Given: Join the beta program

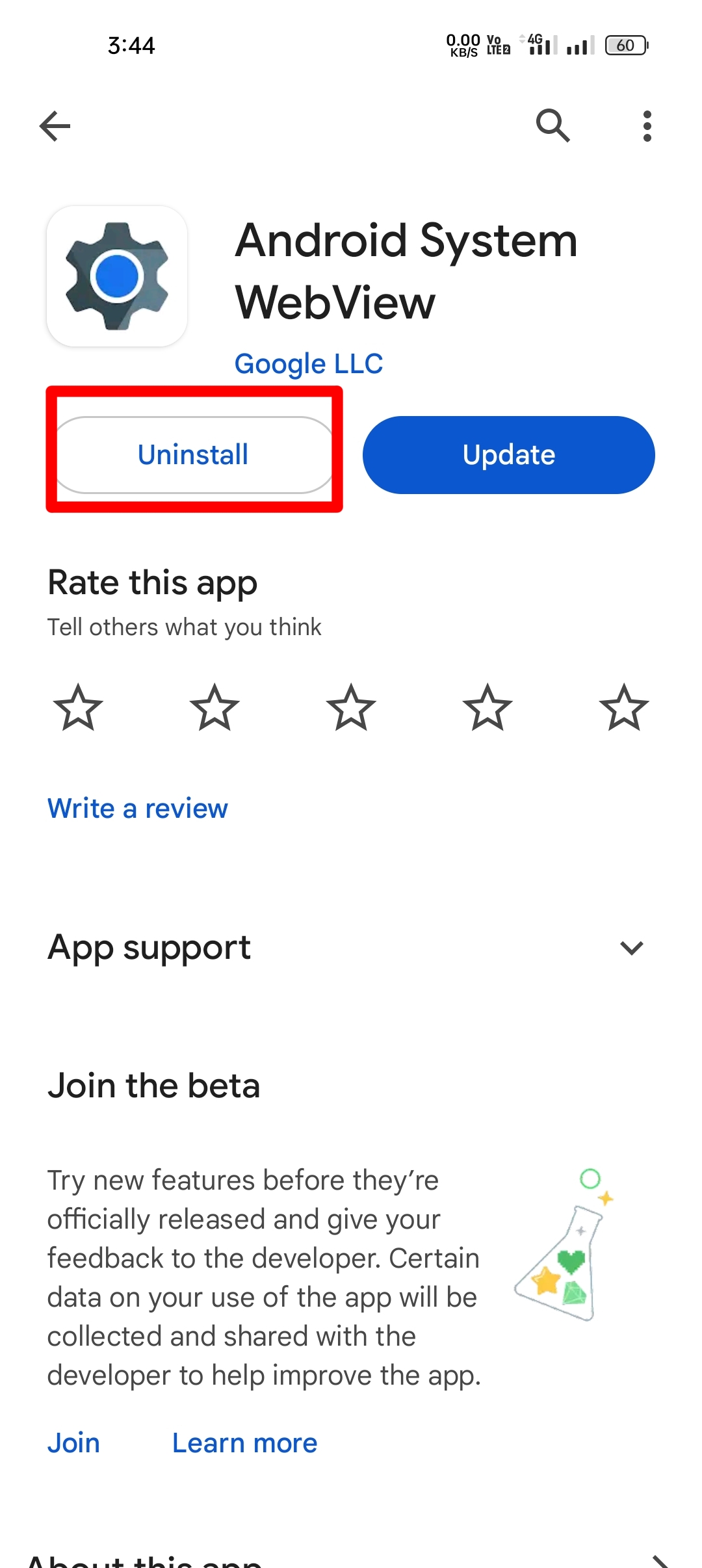Looking at the screenshot, I should pyautogui.click(x=73, y=1443).
